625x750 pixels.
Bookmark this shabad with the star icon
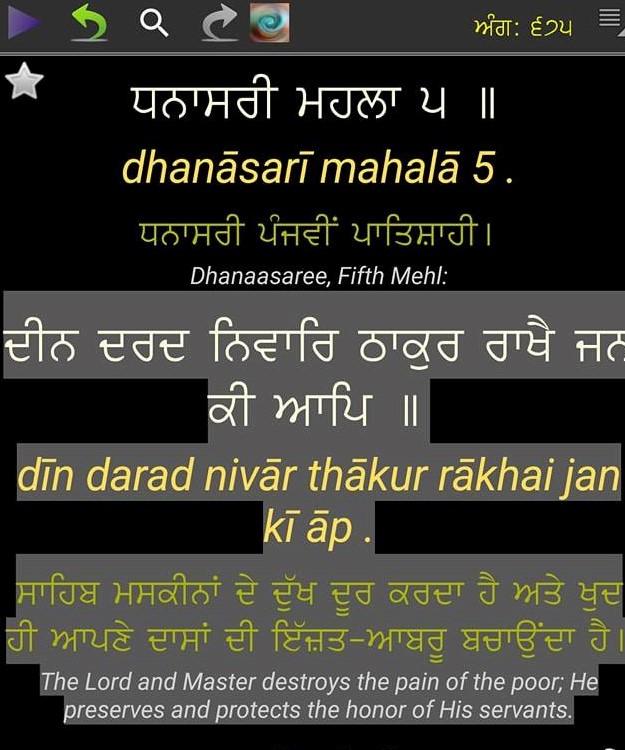(x=24, y=82)
